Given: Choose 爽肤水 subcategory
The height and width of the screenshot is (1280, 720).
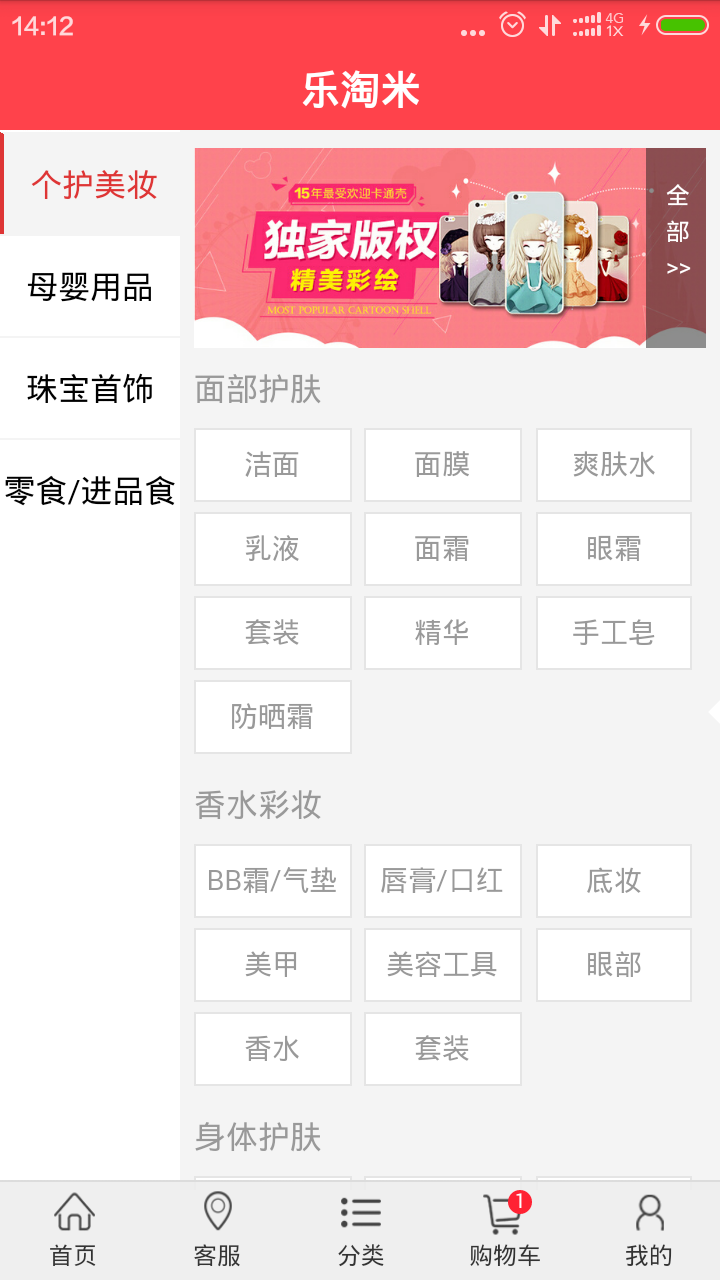Looking at the screenshot, I should click(613, 465).
